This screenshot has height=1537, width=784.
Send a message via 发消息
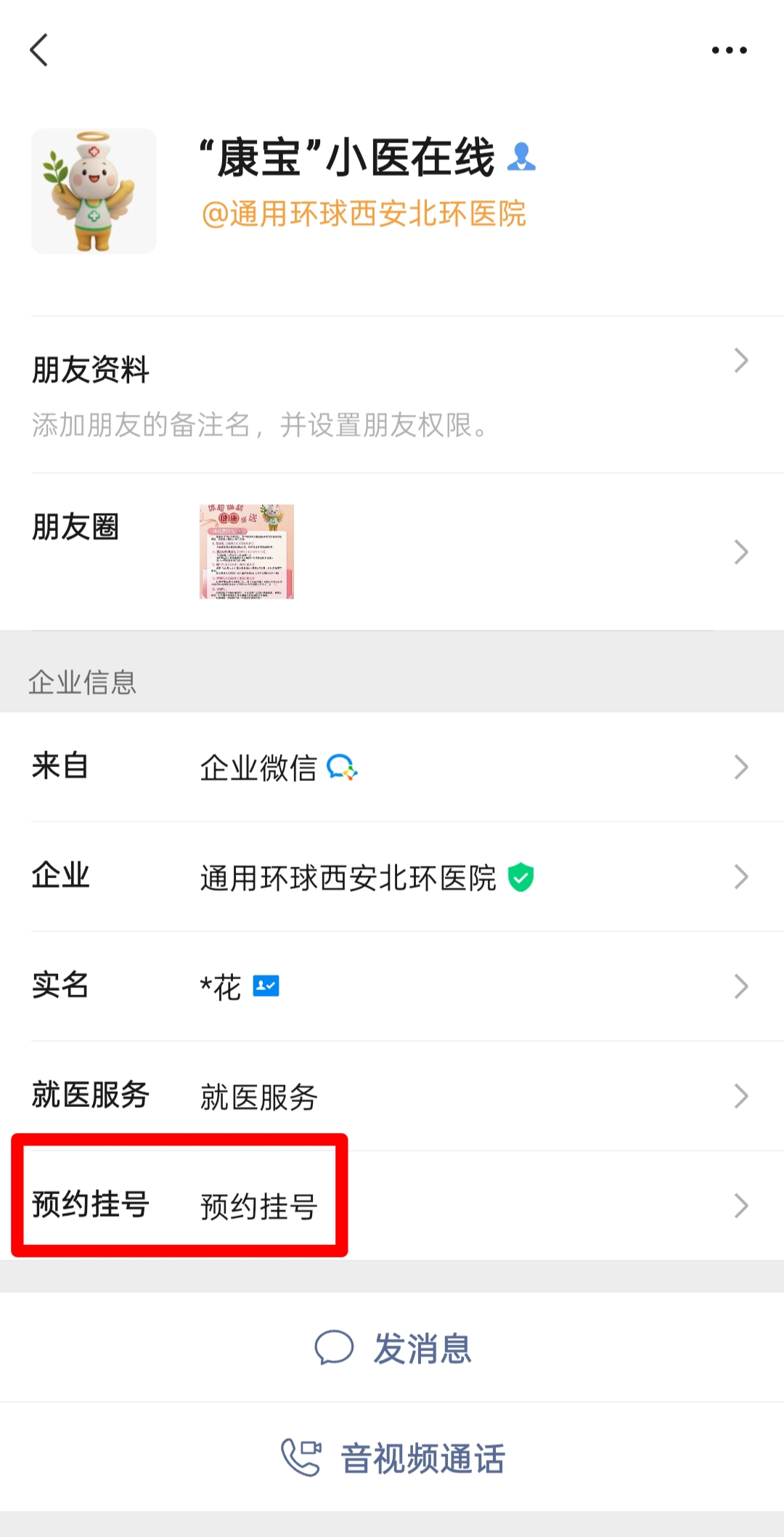[393, 1348]
